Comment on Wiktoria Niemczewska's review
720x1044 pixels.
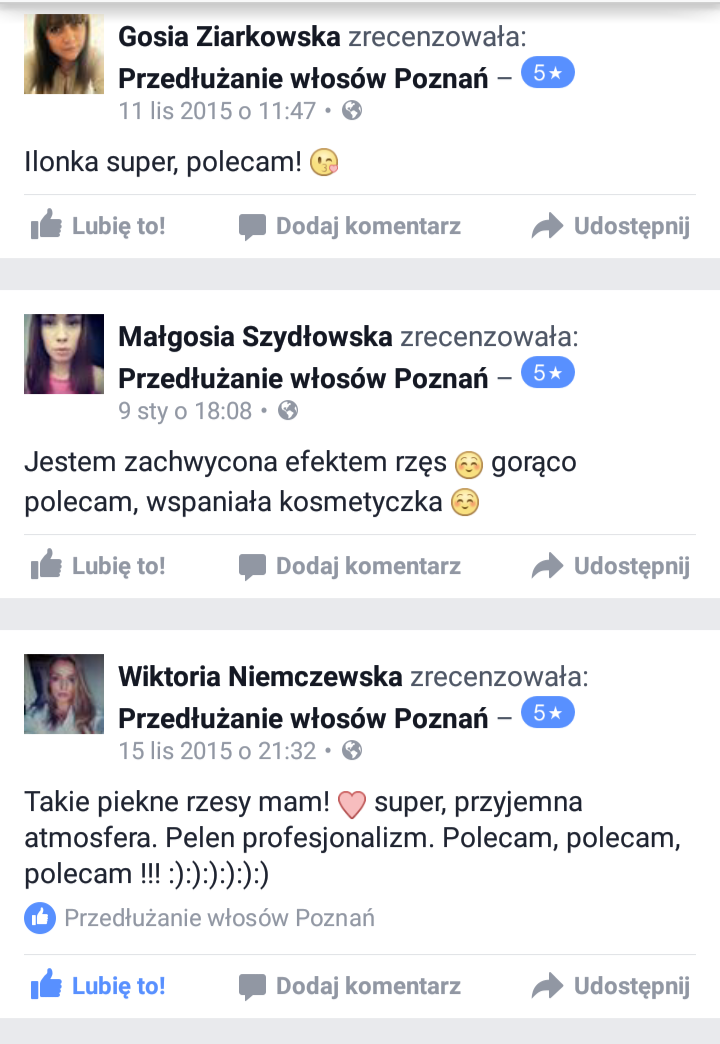(350, 986)
